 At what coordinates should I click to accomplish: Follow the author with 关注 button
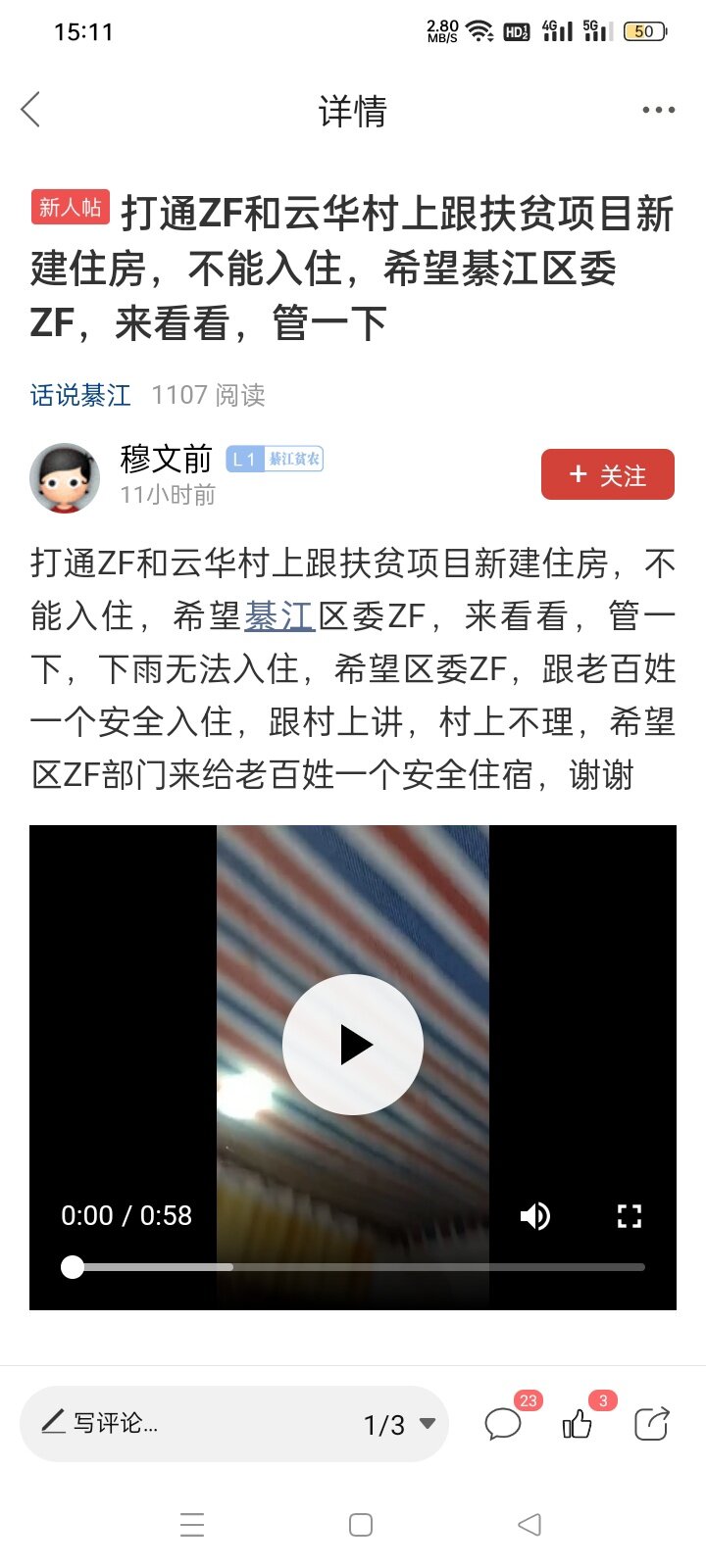coord(607,475)
